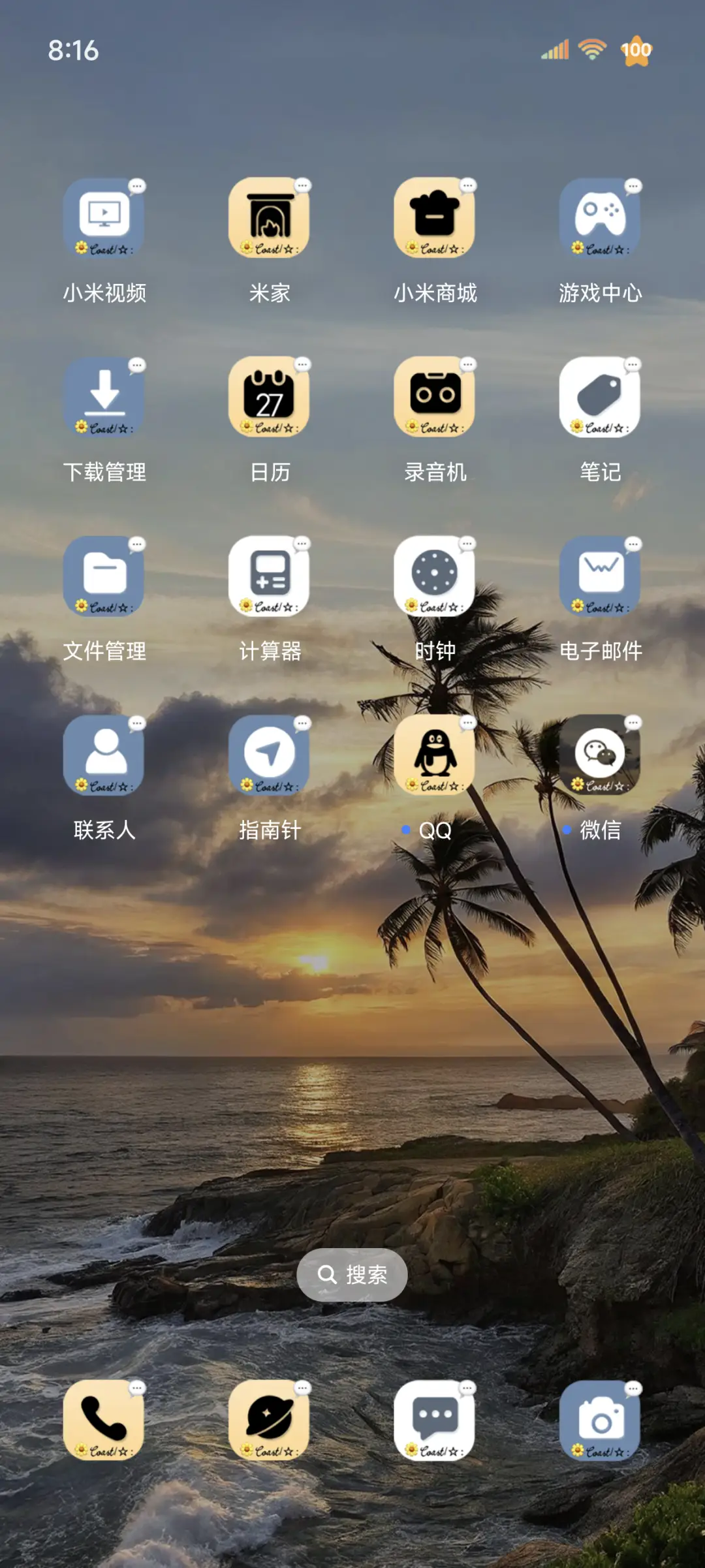The height and width of the screenshot is (1568, 705).
Task: Open the 游戏中心 game center
Action: pyautogui.click(x=600, y=219)
